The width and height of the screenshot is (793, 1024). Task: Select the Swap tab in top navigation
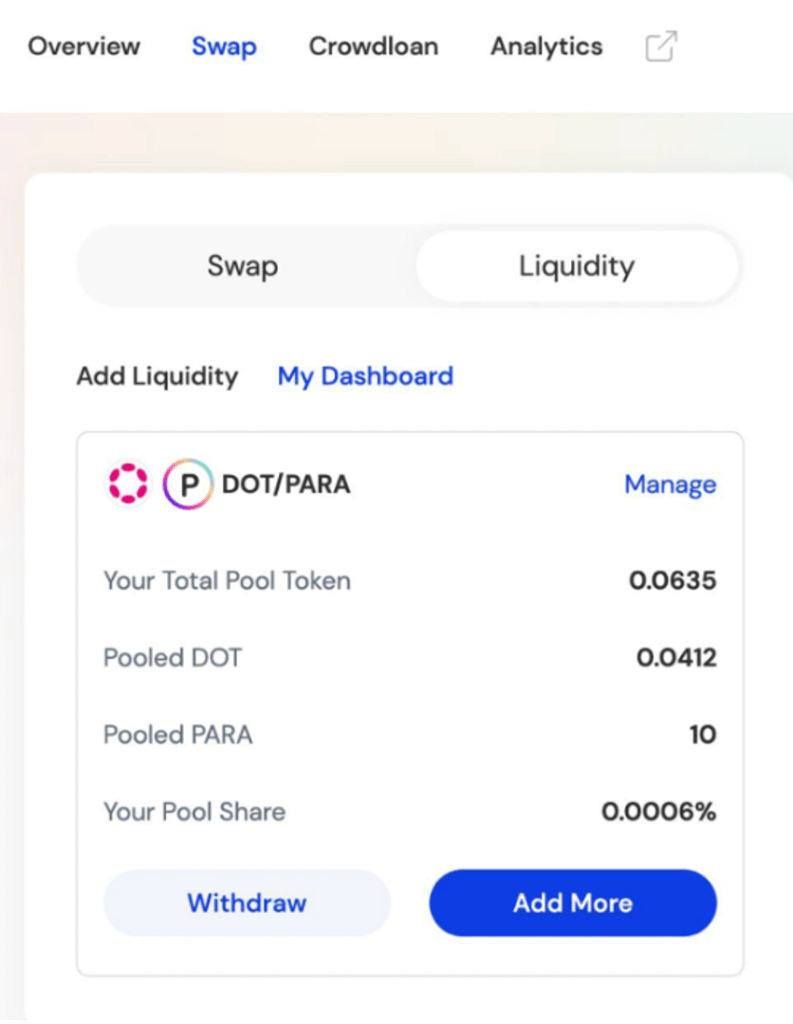click(x=224, y=47)
